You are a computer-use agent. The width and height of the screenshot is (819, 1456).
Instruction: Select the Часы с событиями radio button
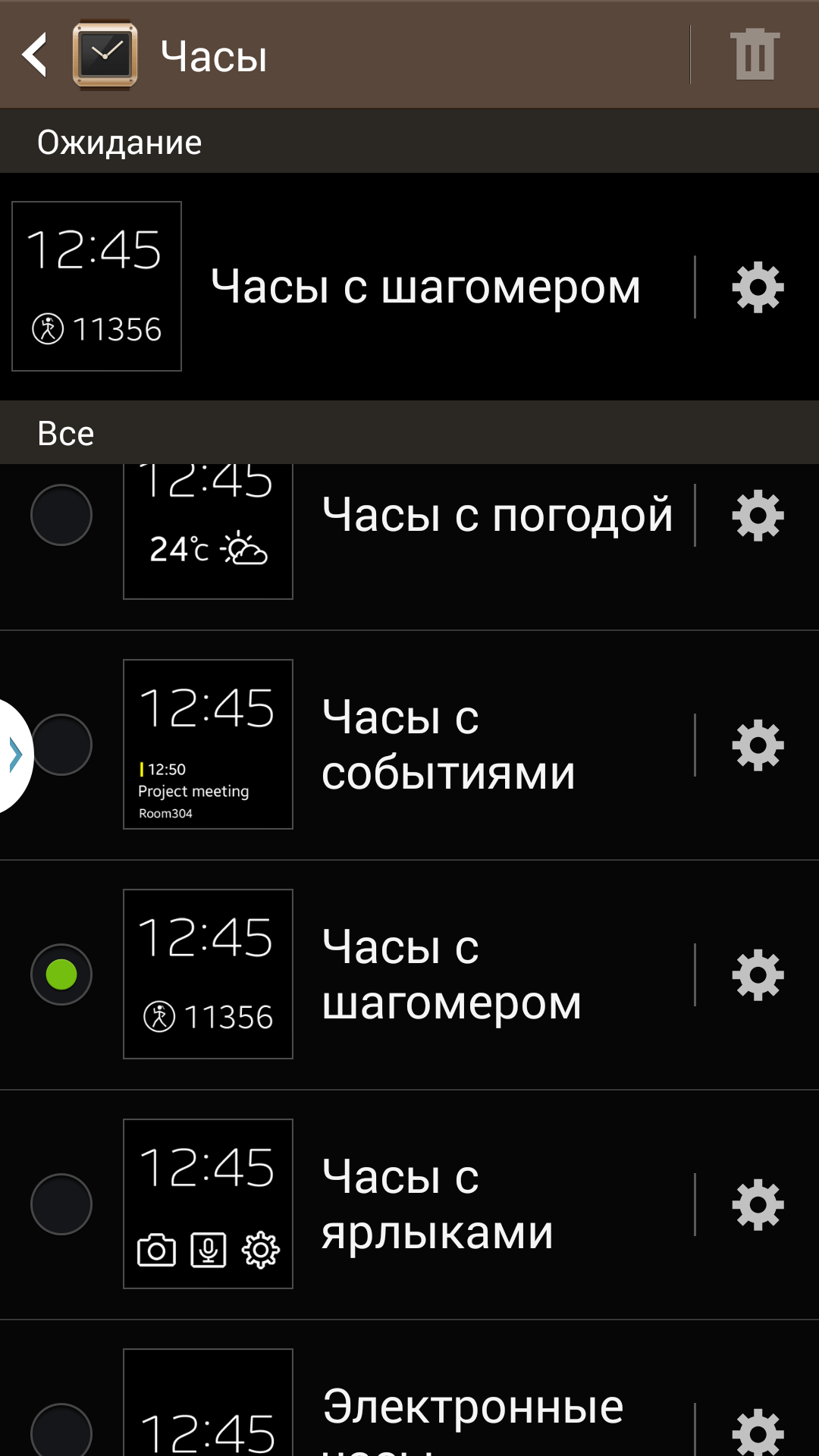61,745
